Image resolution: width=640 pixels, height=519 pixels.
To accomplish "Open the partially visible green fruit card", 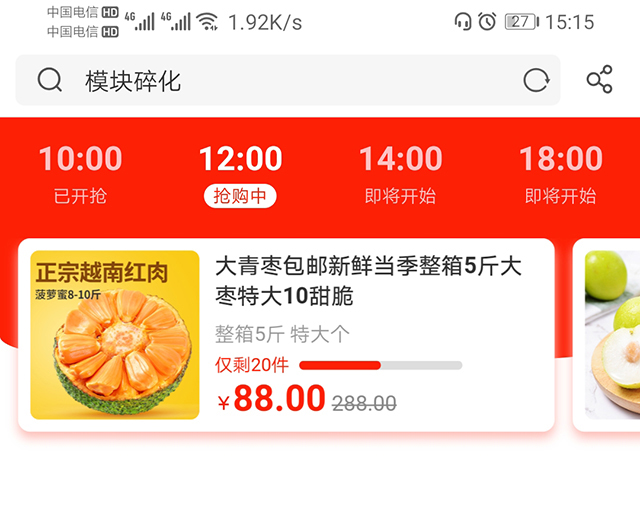I will (610, 335).
